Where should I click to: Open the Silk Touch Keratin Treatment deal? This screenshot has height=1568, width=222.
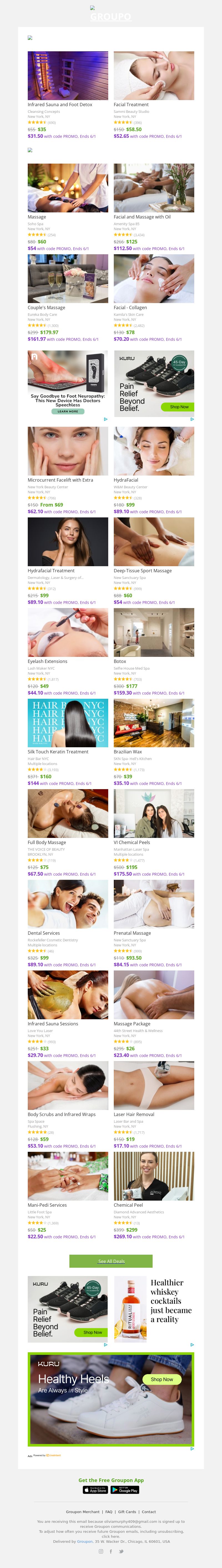pyautogui.click(x=68, y=723)
